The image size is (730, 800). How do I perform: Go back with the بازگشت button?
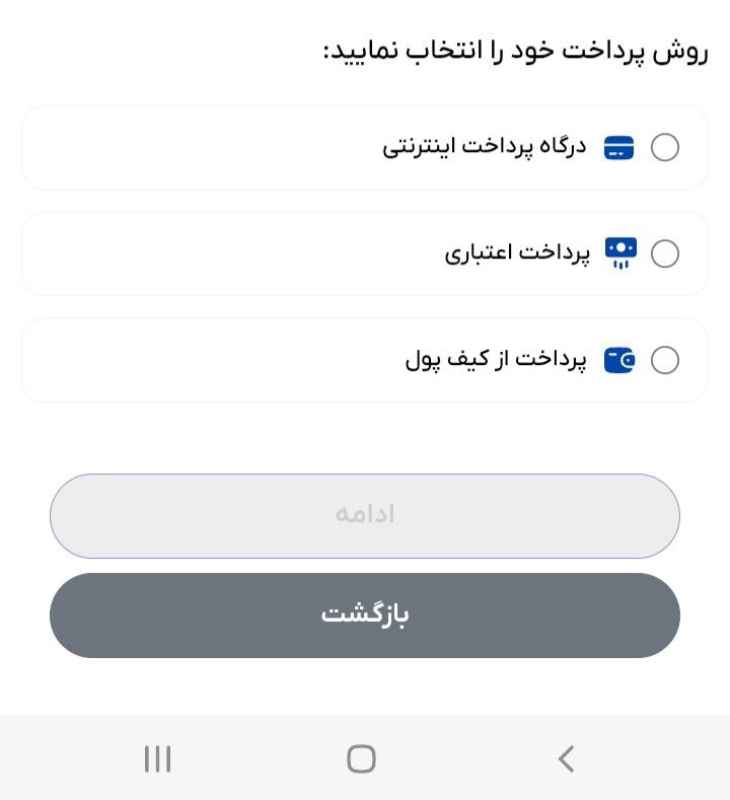[x=365, y=615]
